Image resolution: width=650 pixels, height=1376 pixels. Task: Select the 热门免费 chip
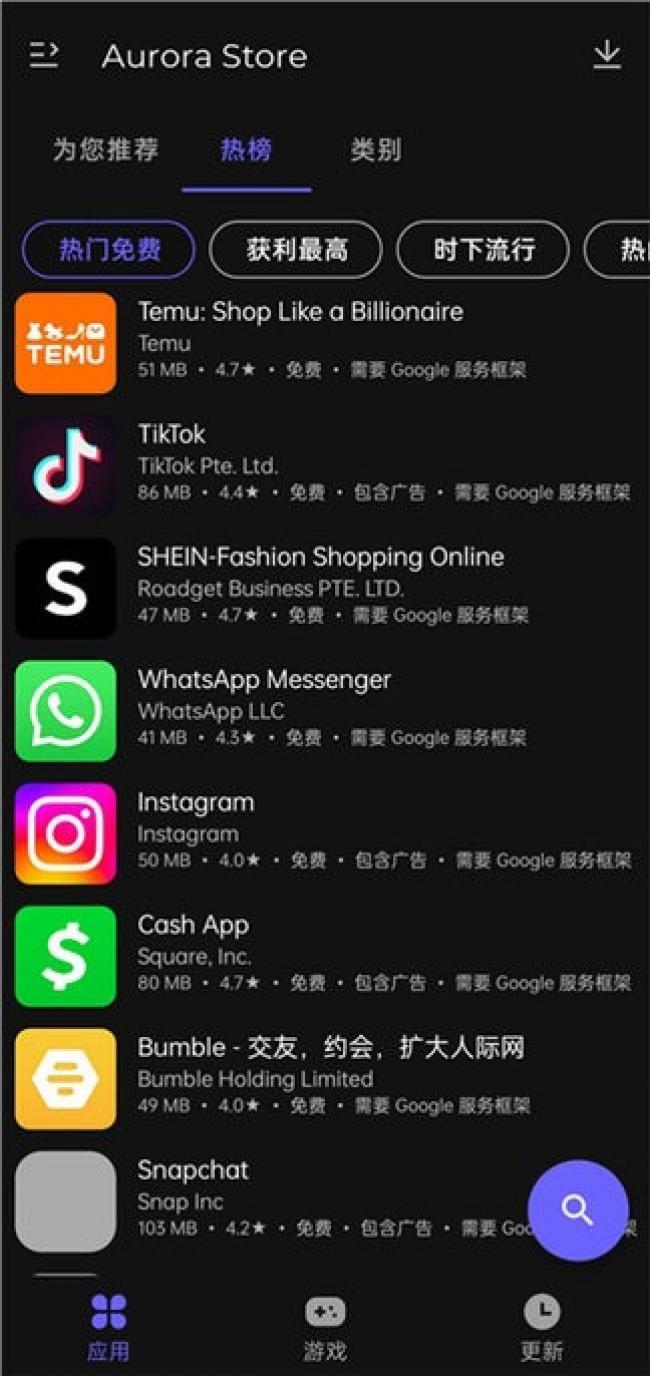[x=109, y=249]
